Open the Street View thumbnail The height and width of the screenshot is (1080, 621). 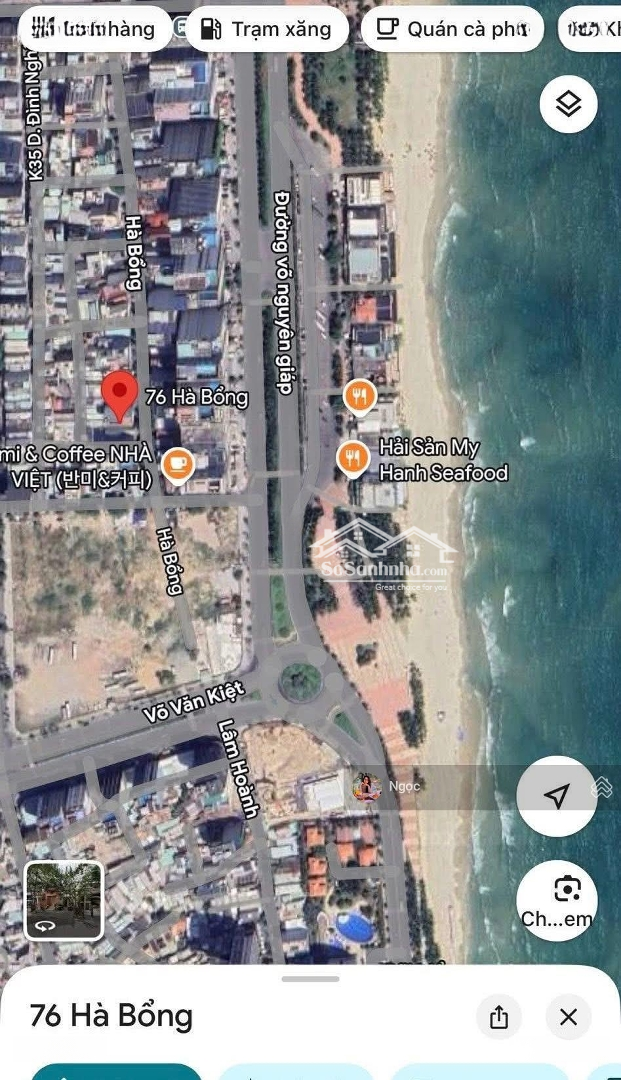click(63, 901)
